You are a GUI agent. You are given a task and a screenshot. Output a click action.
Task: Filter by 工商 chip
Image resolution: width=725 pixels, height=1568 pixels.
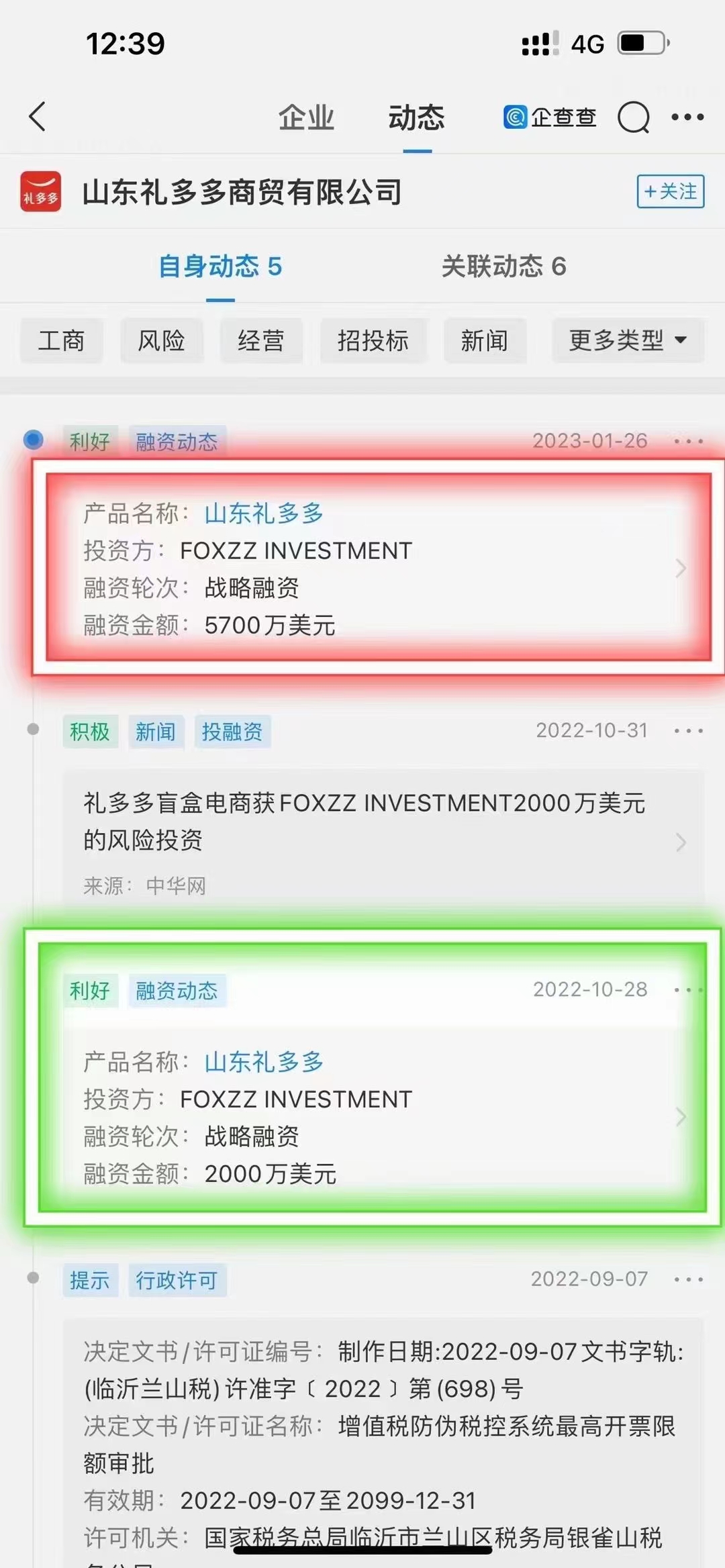point(61,340)
